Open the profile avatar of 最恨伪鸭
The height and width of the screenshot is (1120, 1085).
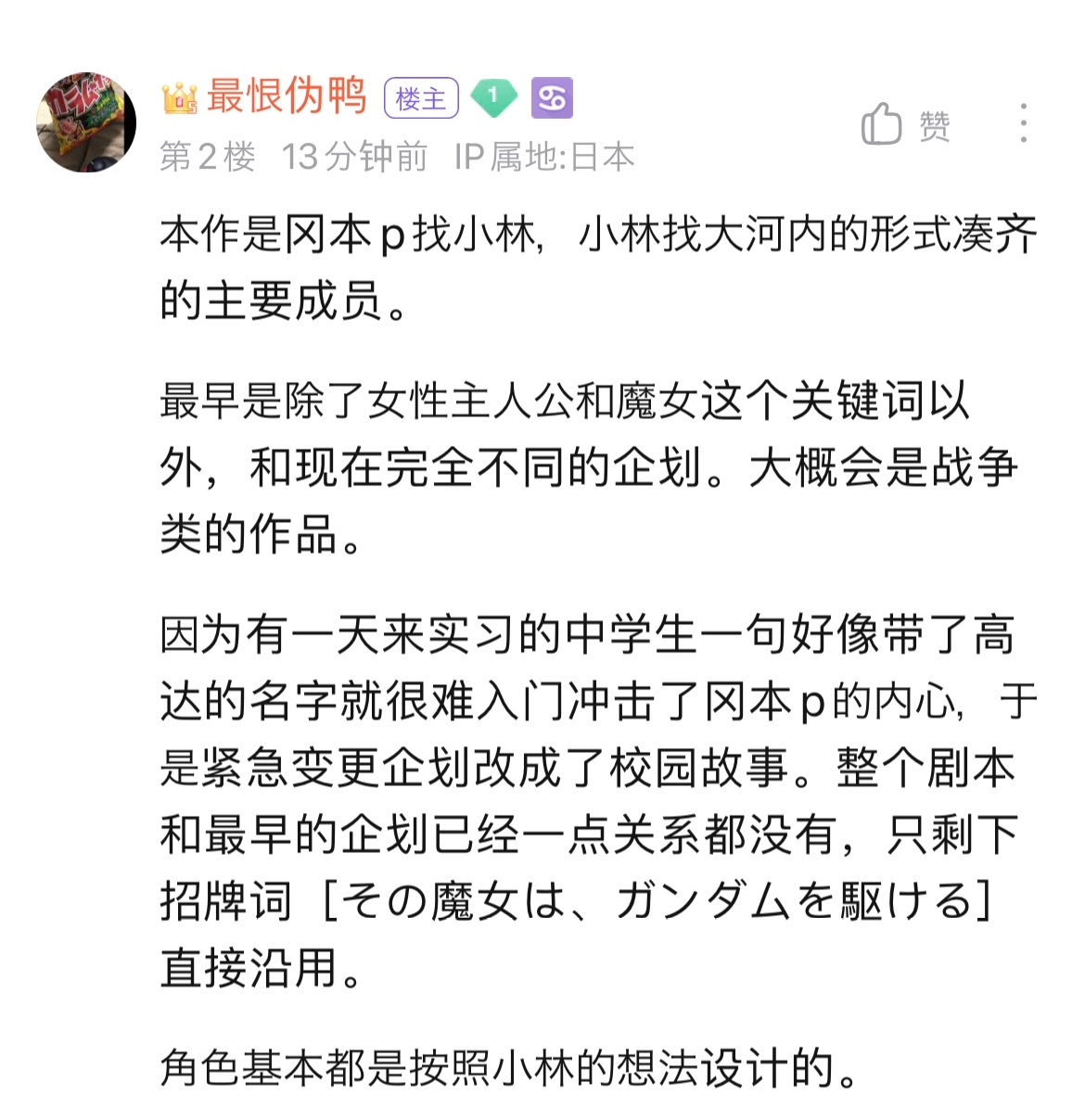86,122
